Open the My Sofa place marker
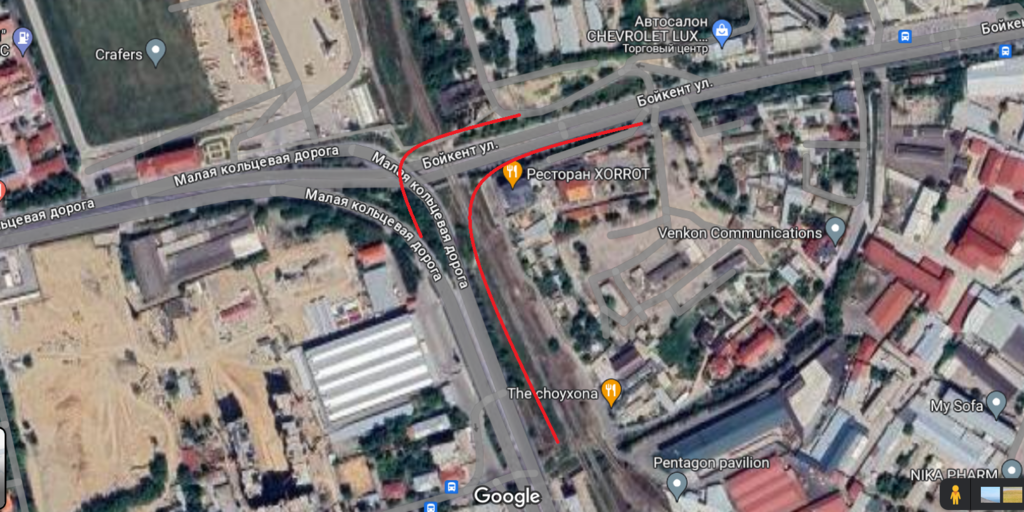 [995, 404]
